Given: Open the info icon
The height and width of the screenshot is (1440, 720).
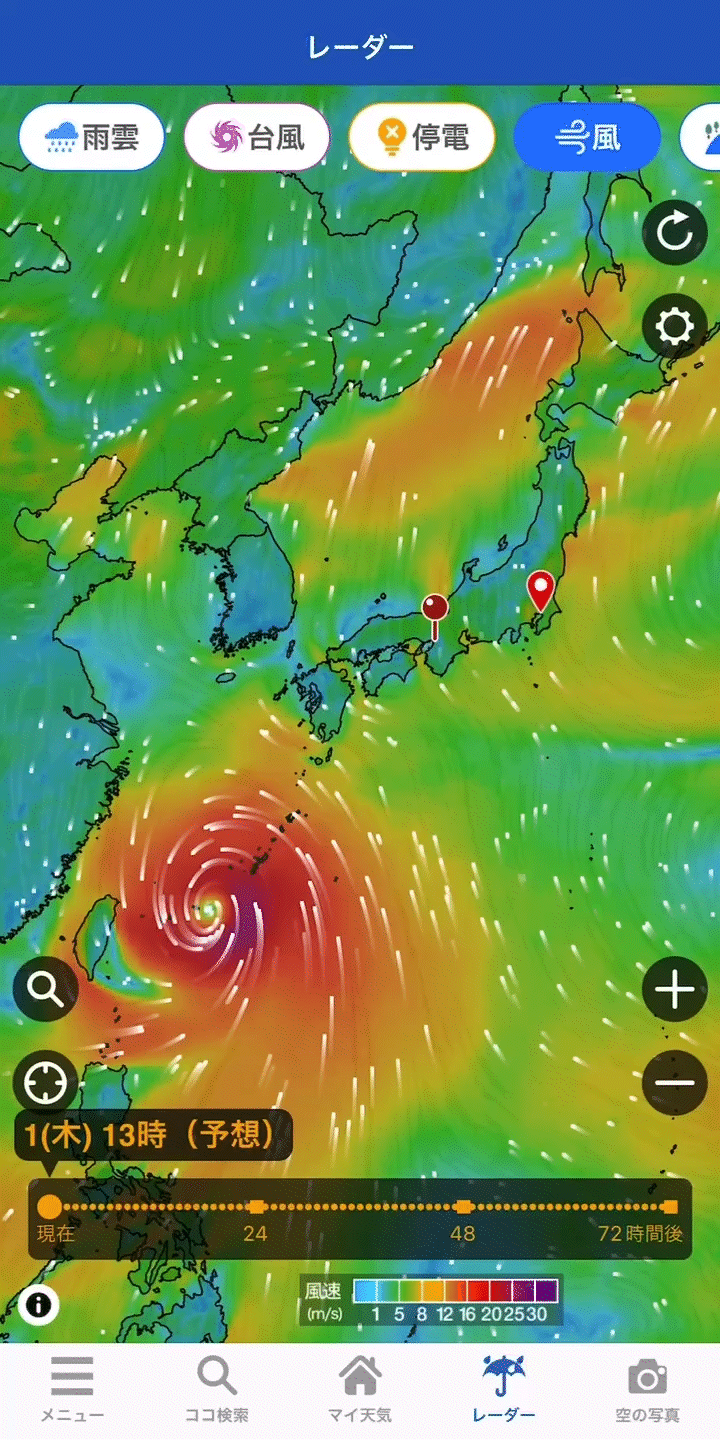Looking at the screenshot, I should point(39,1305).
